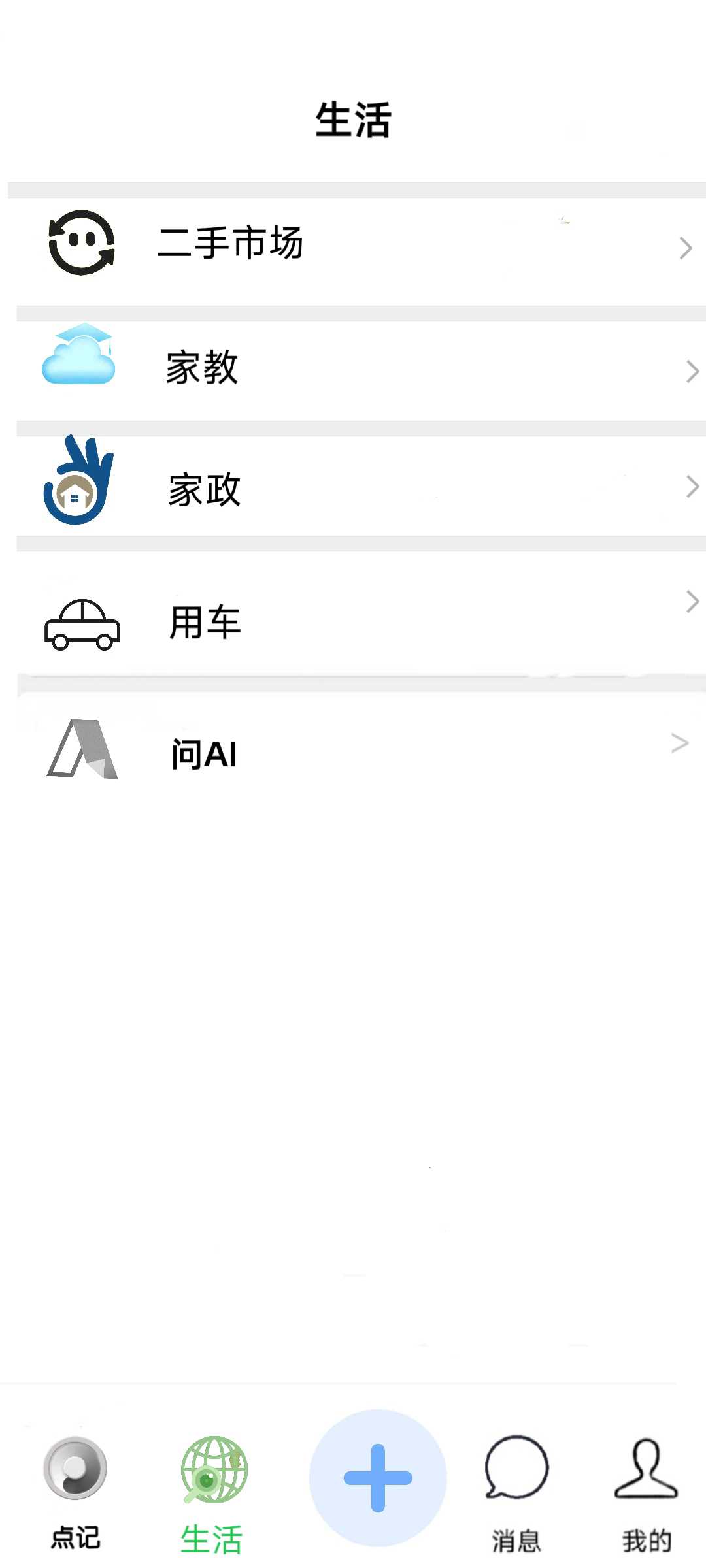Select the 家政 housekeeping row
Viewport: 706px width, 1568px height.
click(x=353, y=487)
